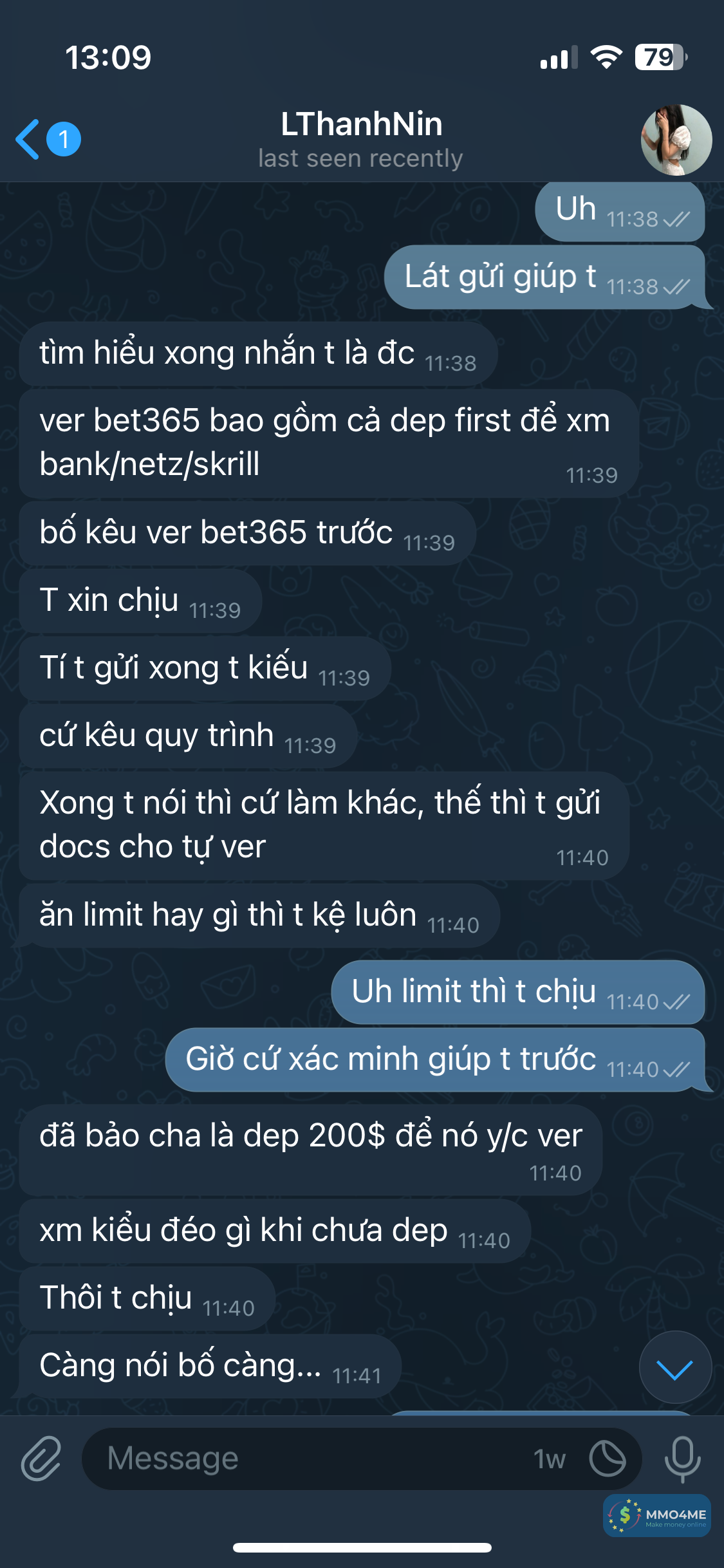Open the 1w auto-delete timer
724x1568 pixels.
click(549, 1459)
